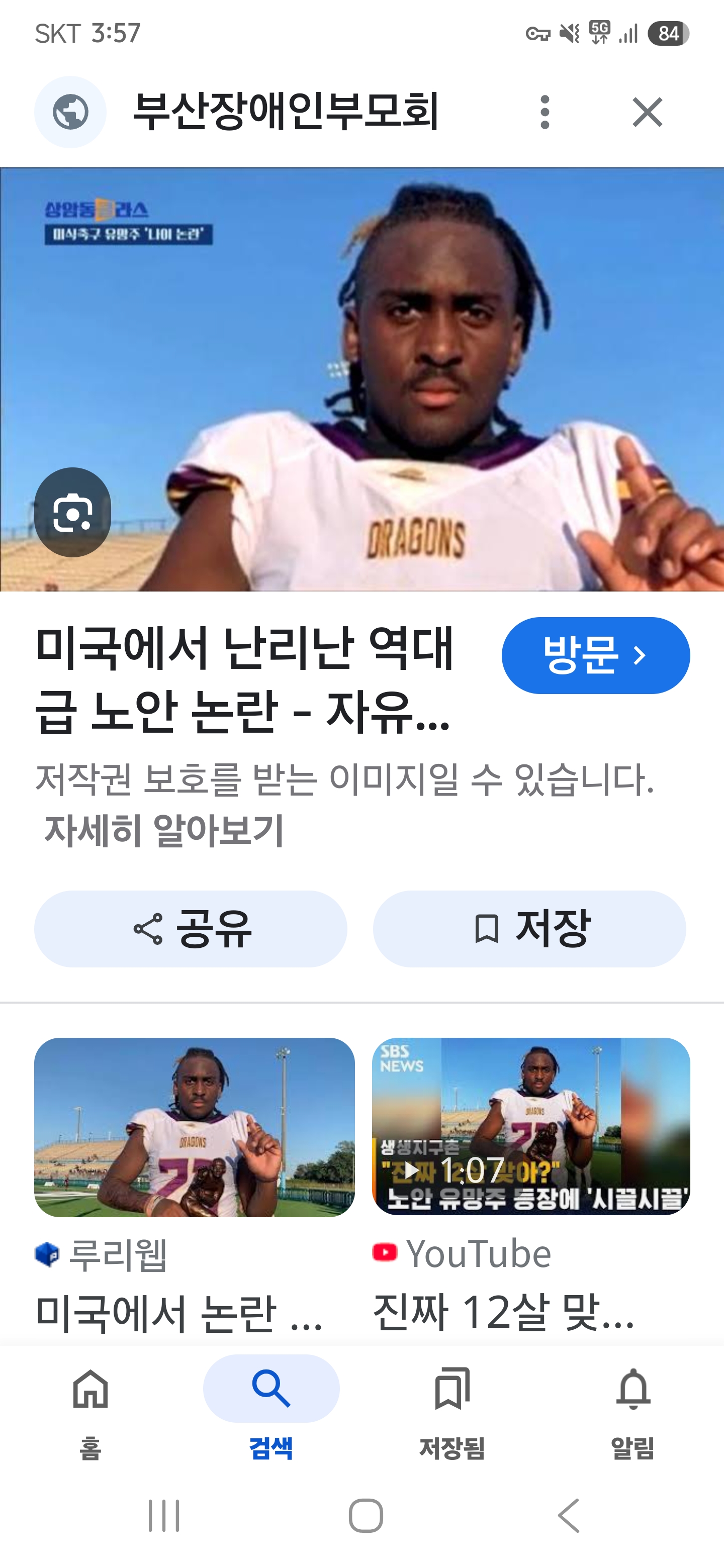Save this image with 저장
The width and height of the screenshot is (724, 1568).
click(x=529, y=929)
